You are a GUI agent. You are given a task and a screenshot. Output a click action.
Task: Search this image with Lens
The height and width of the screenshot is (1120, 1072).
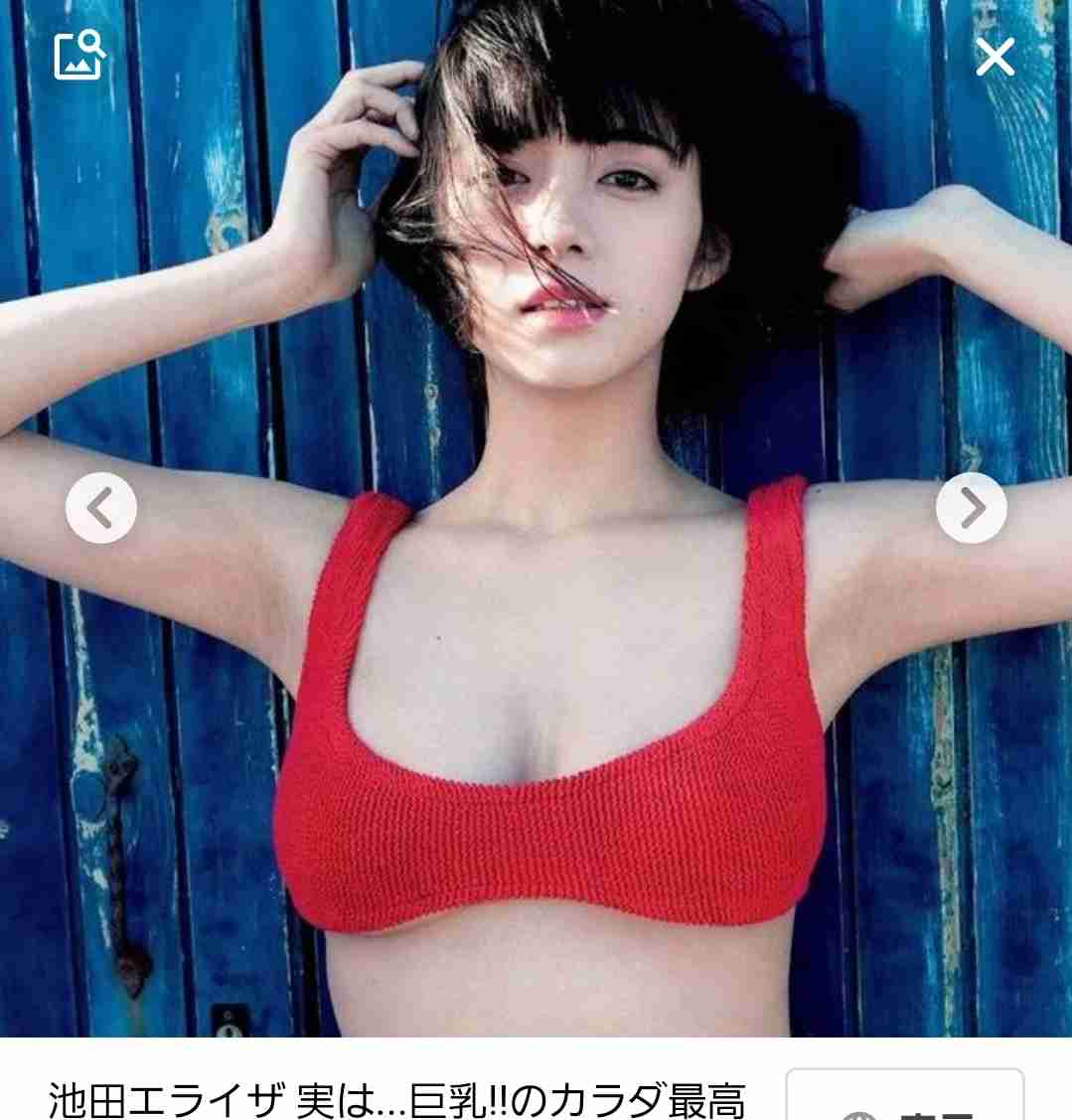click(x=79, y=56)
